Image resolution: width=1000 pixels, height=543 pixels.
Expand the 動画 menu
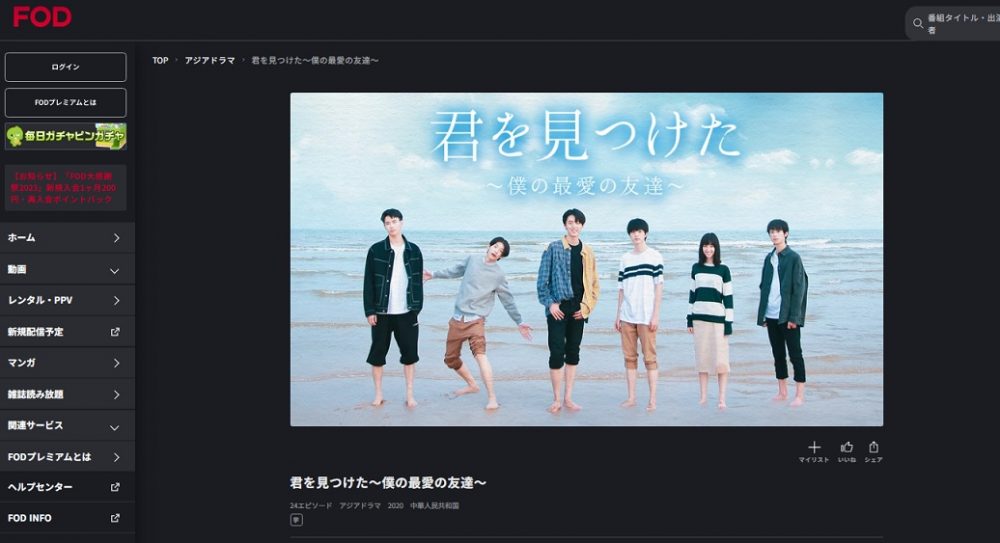coord(65,270)
